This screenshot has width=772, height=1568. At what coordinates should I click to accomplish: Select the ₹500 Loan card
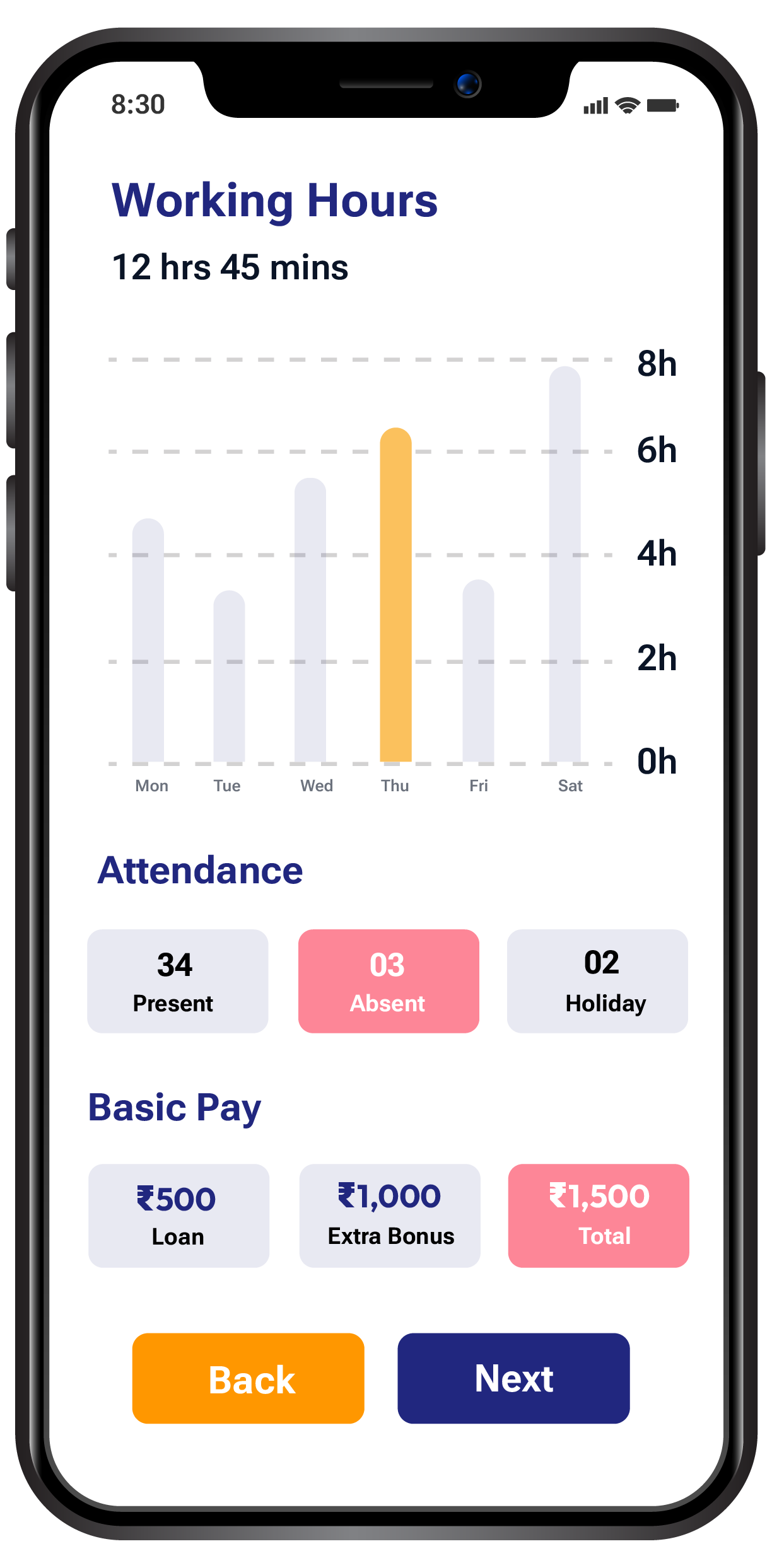click(178, 1216)
